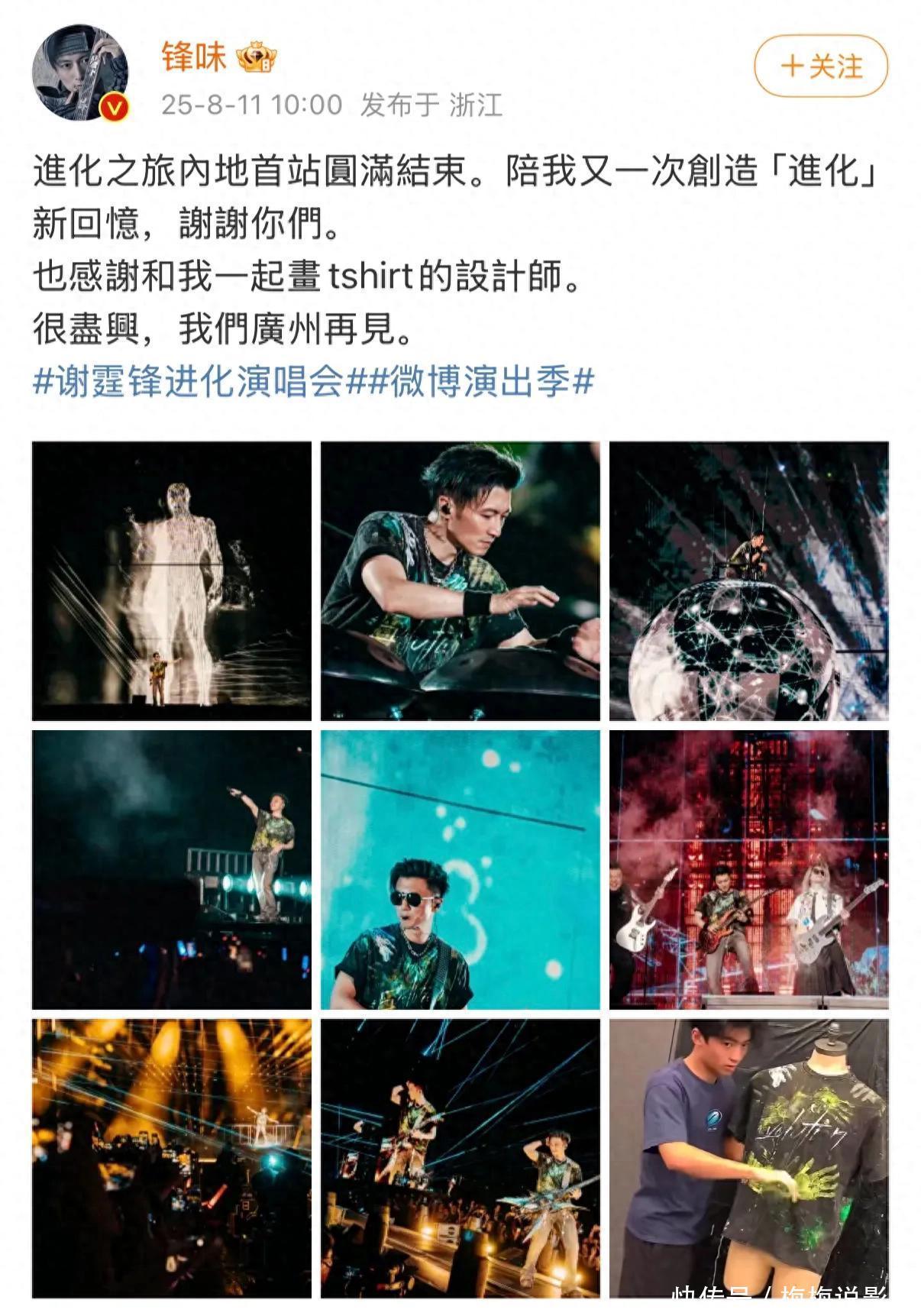This screenshot has height=1316, width=921.
Task: Follow the 锋味 account
Action: click(x=820, y=66)
